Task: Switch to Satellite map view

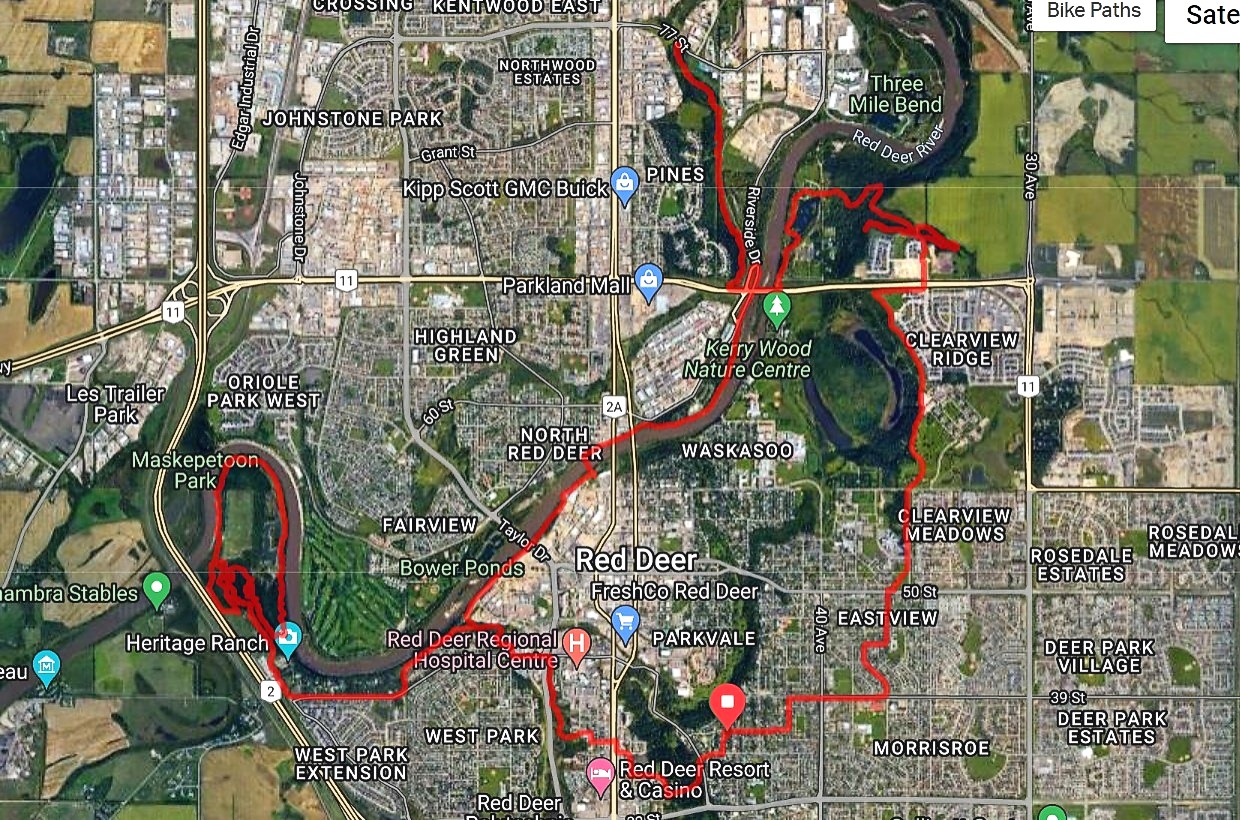Action: click(x=1207, y=16)
